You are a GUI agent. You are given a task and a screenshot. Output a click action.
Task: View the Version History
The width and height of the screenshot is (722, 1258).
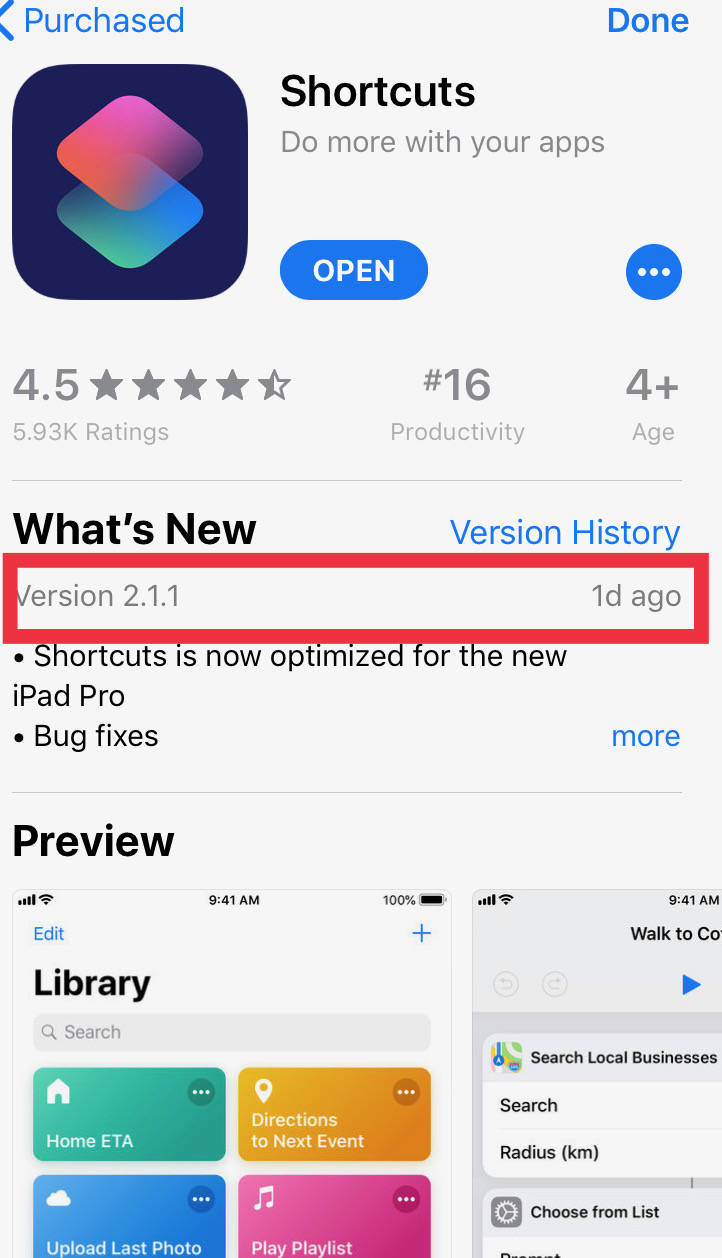click(565, 532)
